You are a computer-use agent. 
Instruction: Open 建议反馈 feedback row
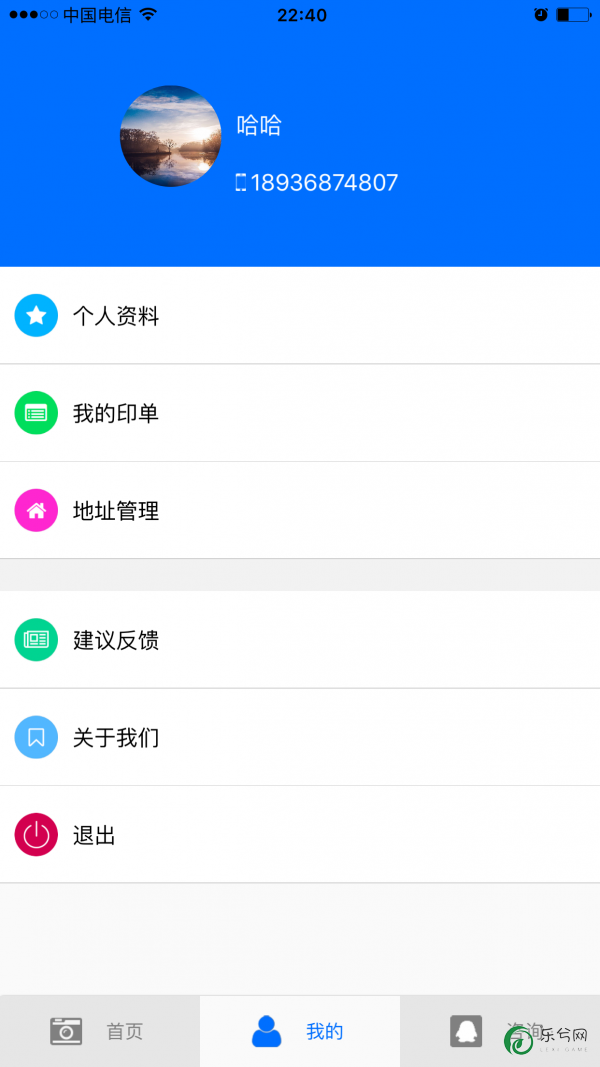point(300,640)
